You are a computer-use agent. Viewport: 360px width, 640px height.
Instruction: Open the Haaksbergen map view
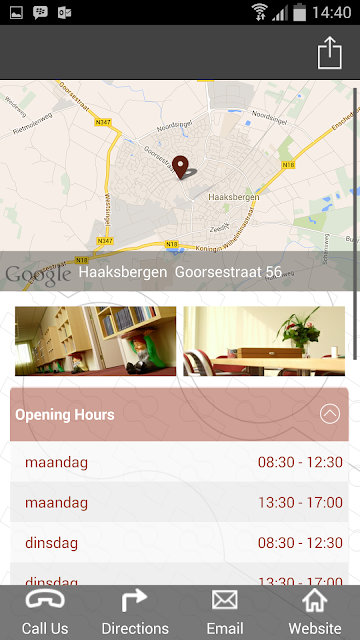coord(178,186)
